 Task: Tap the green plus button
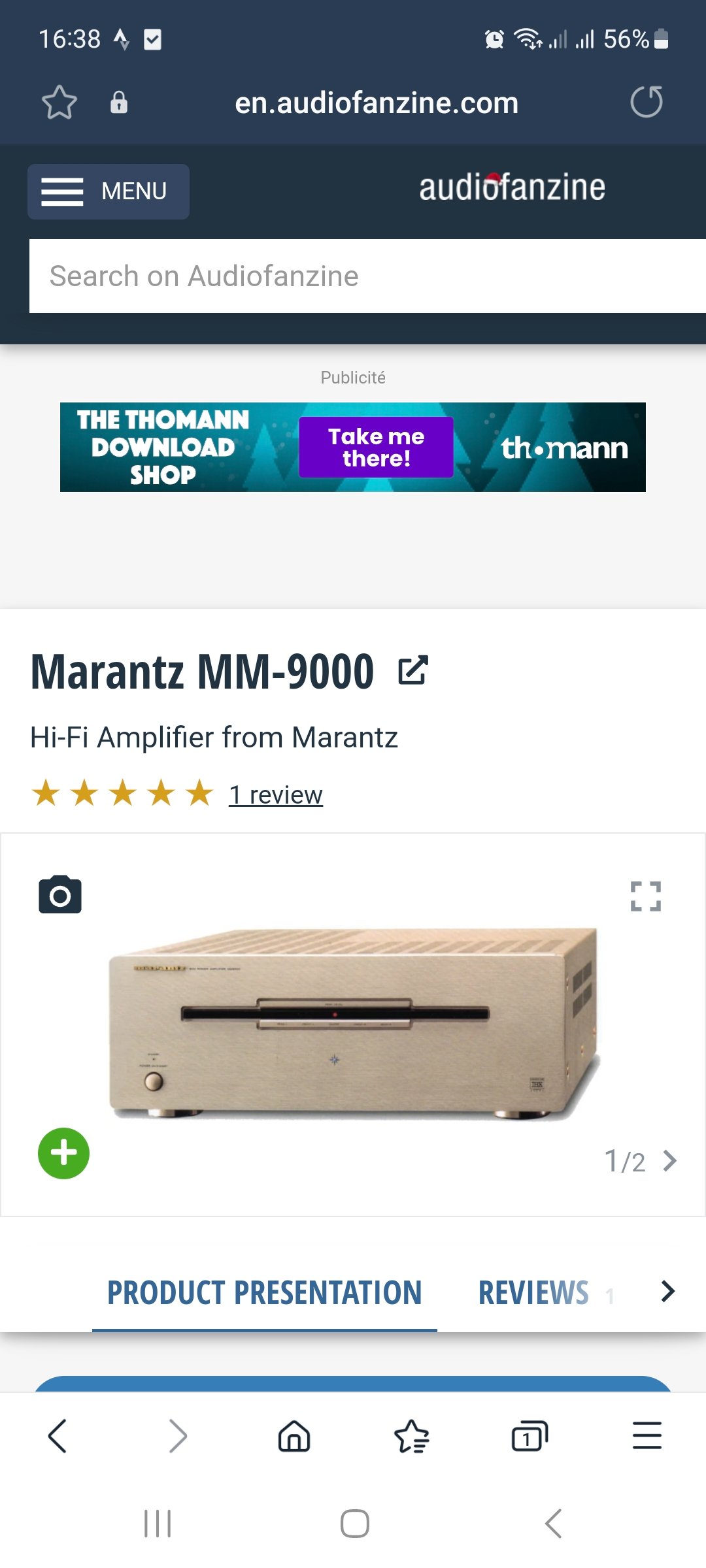click(63, 1153)
